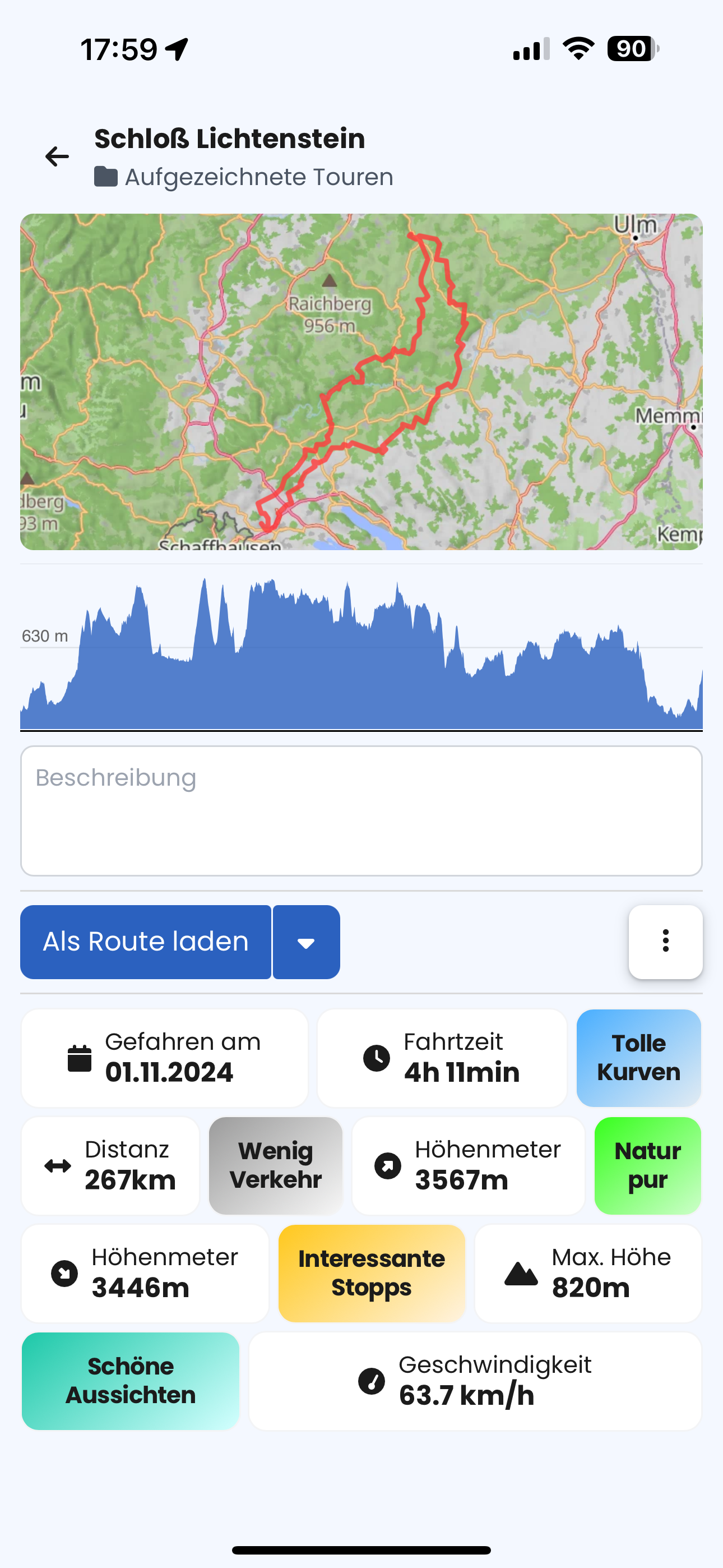Viewport: 723px width, 1568px height.
Task: Tap the Beschreibung text field
Action: coord(361,811)
